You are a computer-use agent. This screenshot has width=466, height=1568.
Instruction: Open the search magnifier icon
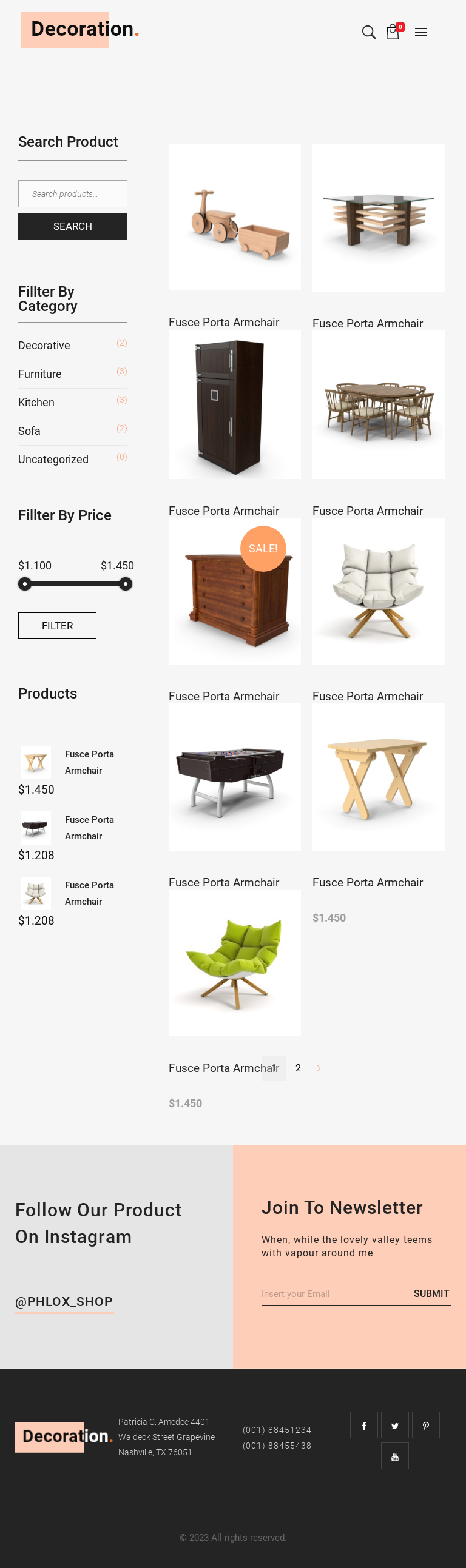[368, 32]
